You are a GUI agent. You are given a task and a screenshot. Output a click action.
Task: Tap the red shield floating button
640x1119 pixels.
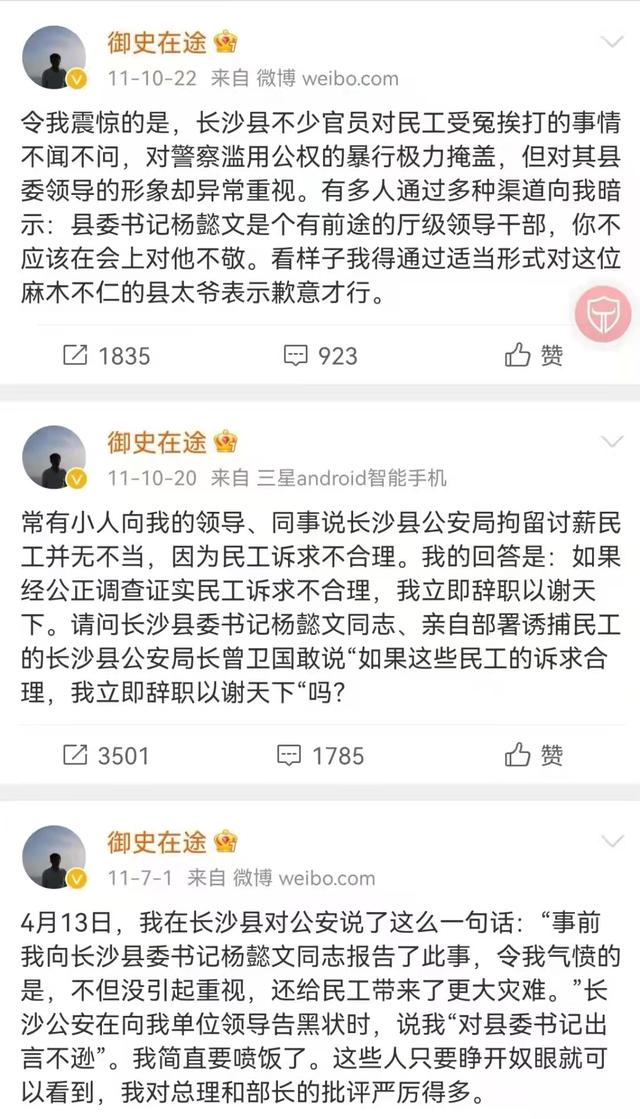[602, 313]
